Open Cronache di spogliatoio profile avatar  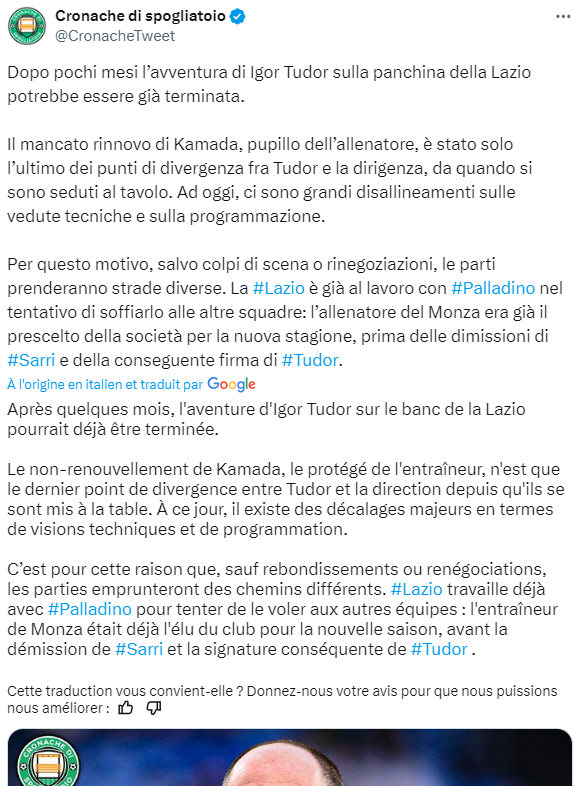[27, 26]
